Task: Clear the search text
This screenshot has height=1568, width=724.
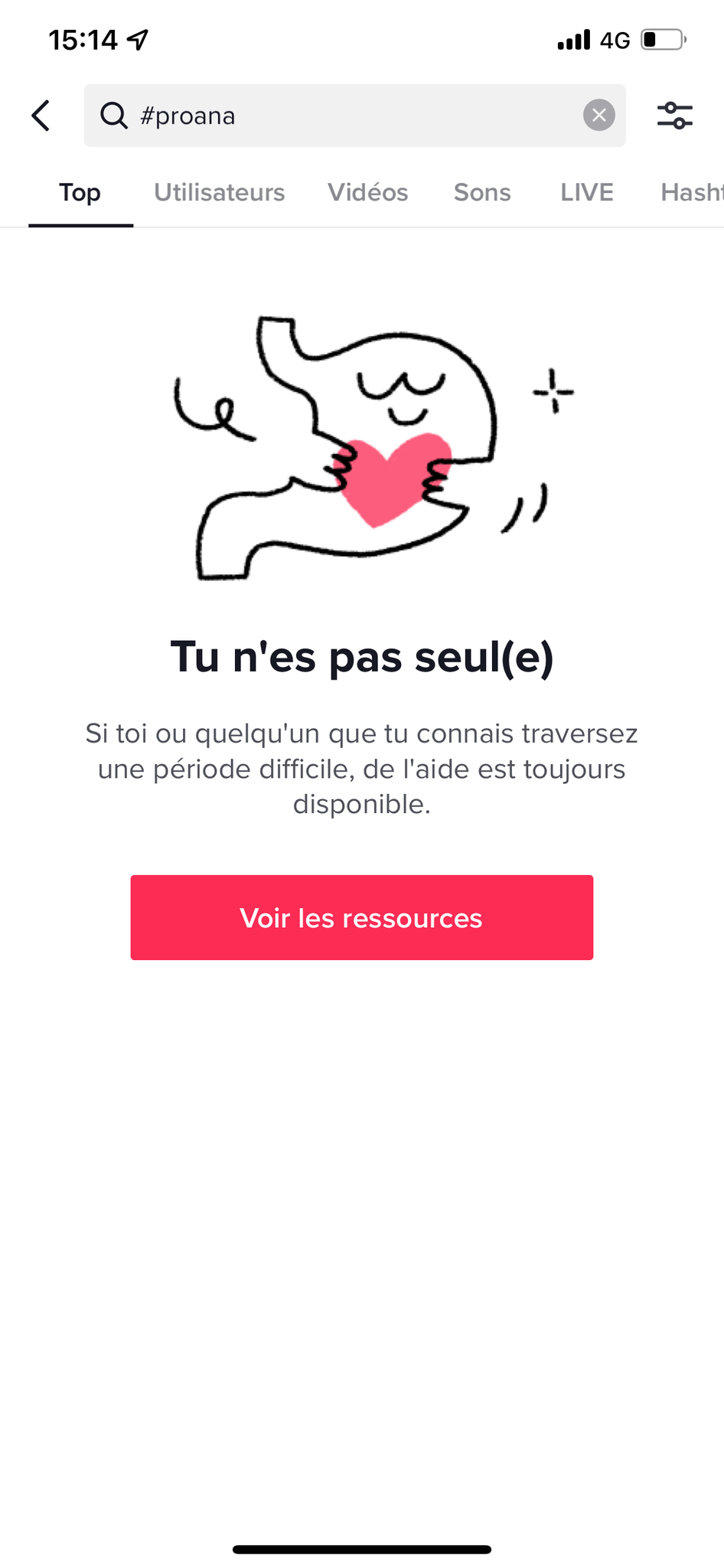Action: (x=598, y=116)
